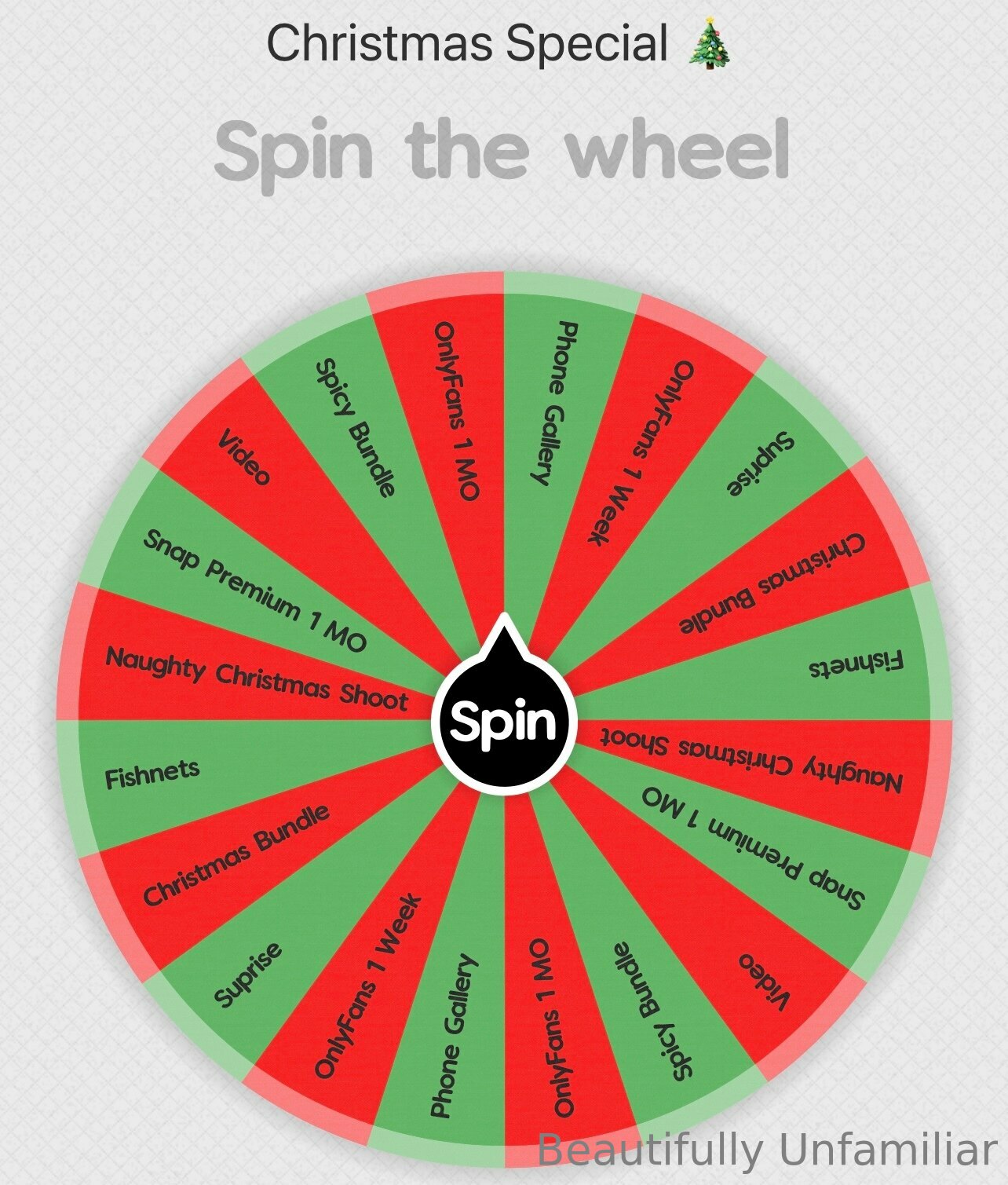Screen dimensions: 1008x1185
Task: Tap the Spin button in the wheel center
Action: pos(504,721)
